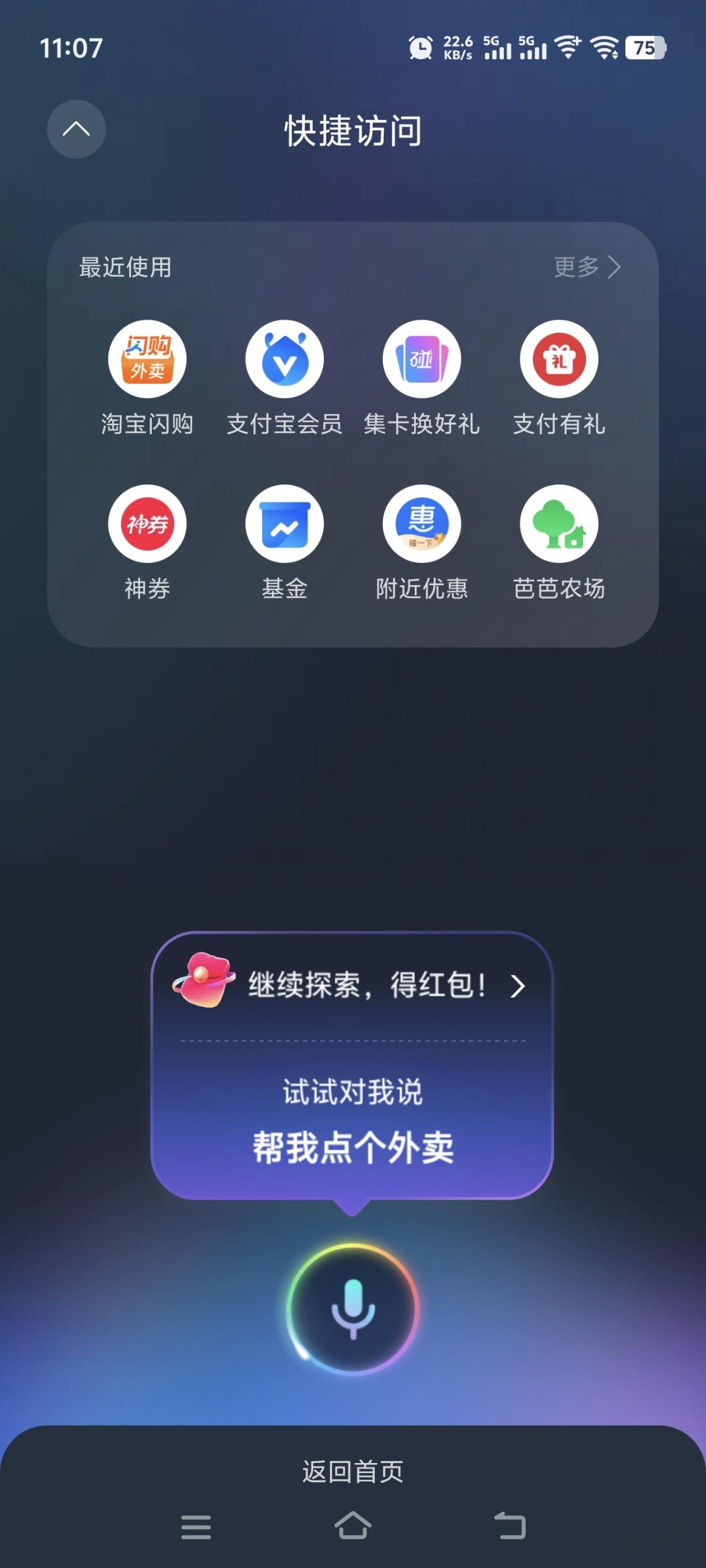This screenshot has height=1568, width=706.
Task: Launch 集卡换好礼
Action: pos(422,359)
